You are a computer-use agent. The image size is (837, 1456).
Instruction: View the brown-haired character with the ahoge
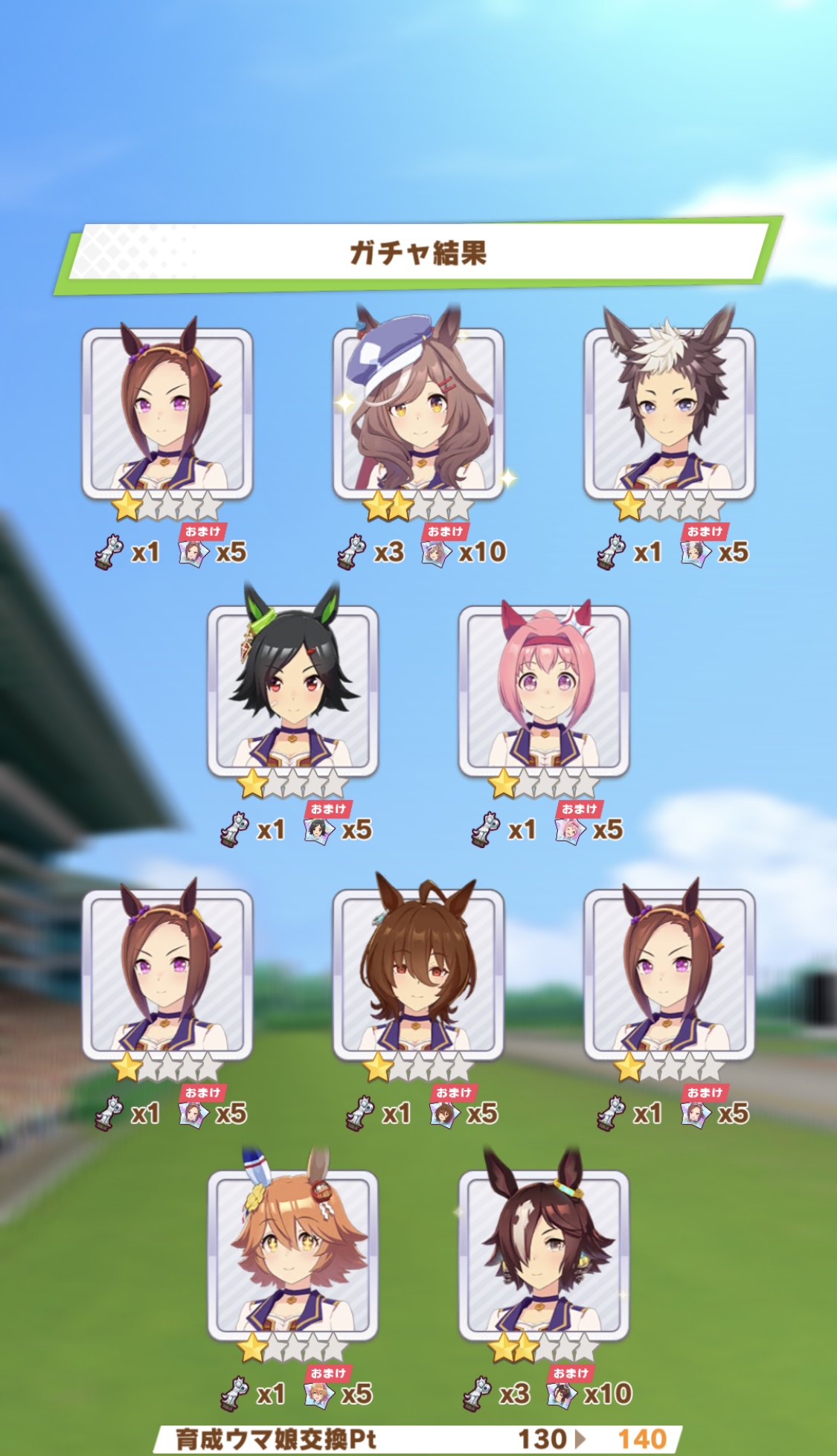(418, 974)
